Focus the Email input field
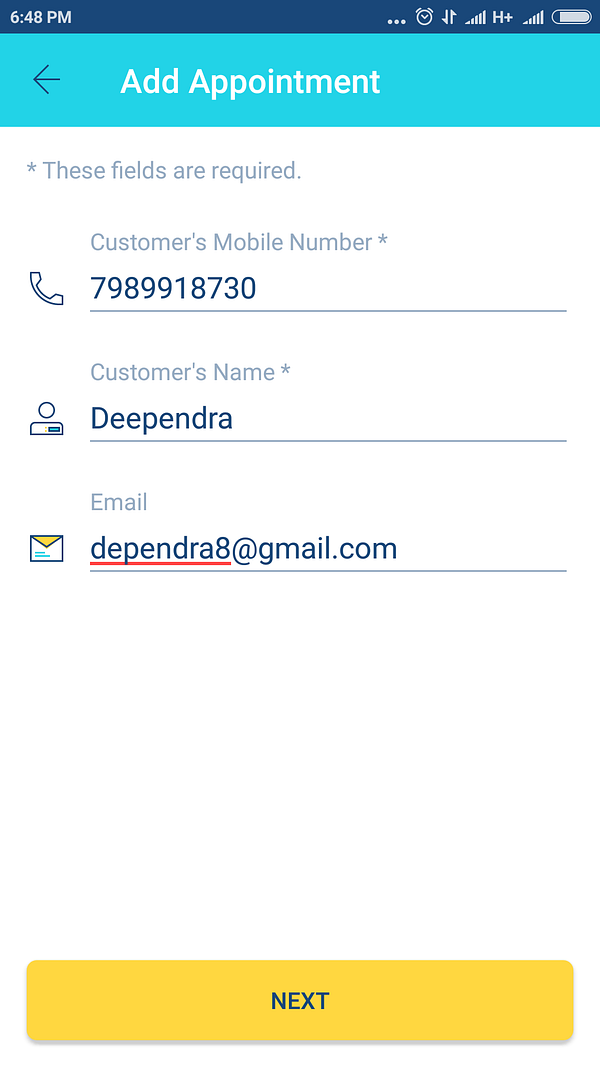This screenshot has width=600, height=1067. 327,548
